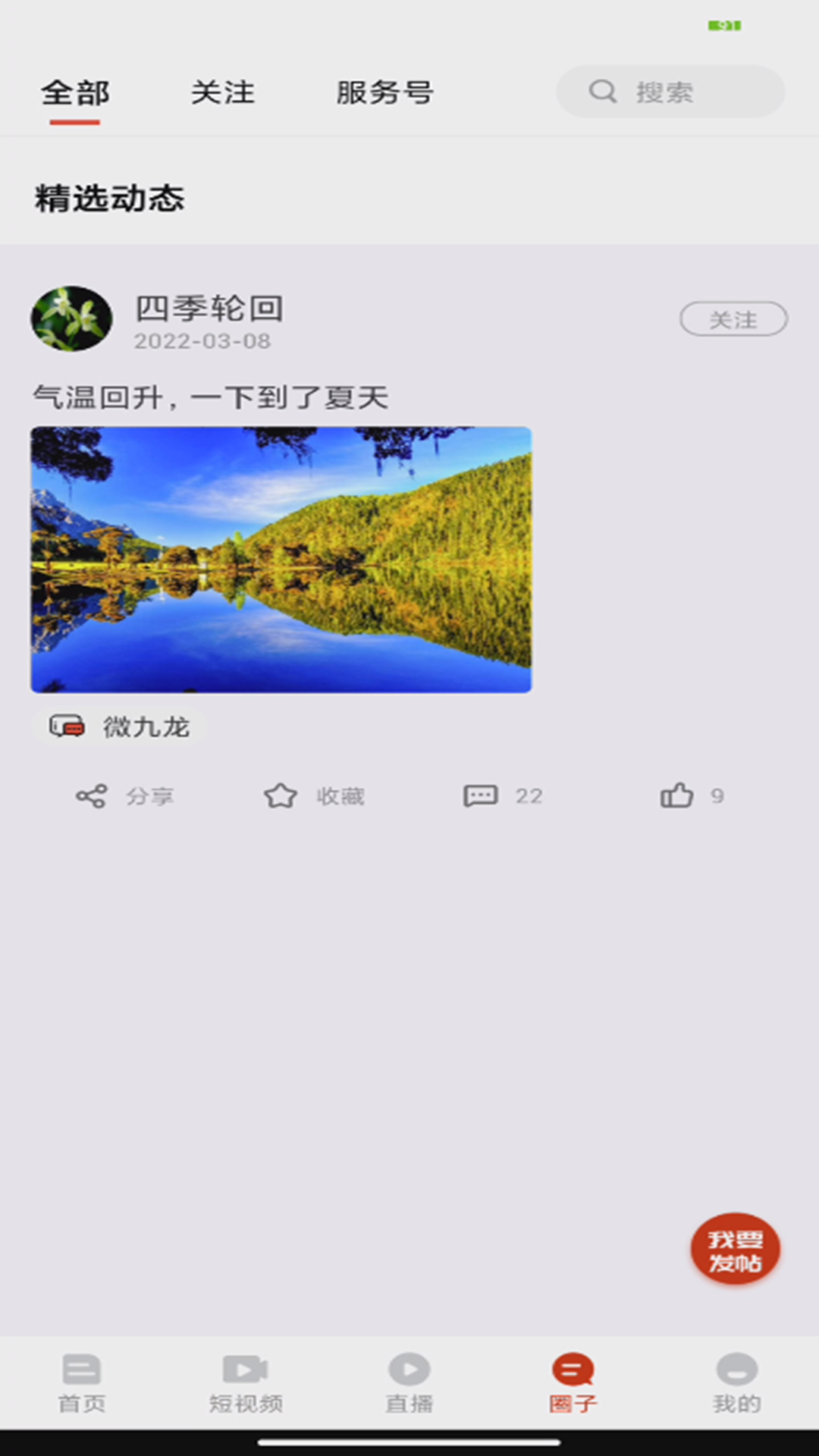Tap the share icon to share the post
Screen dimensions: 819x1456
tap(92, 795)
